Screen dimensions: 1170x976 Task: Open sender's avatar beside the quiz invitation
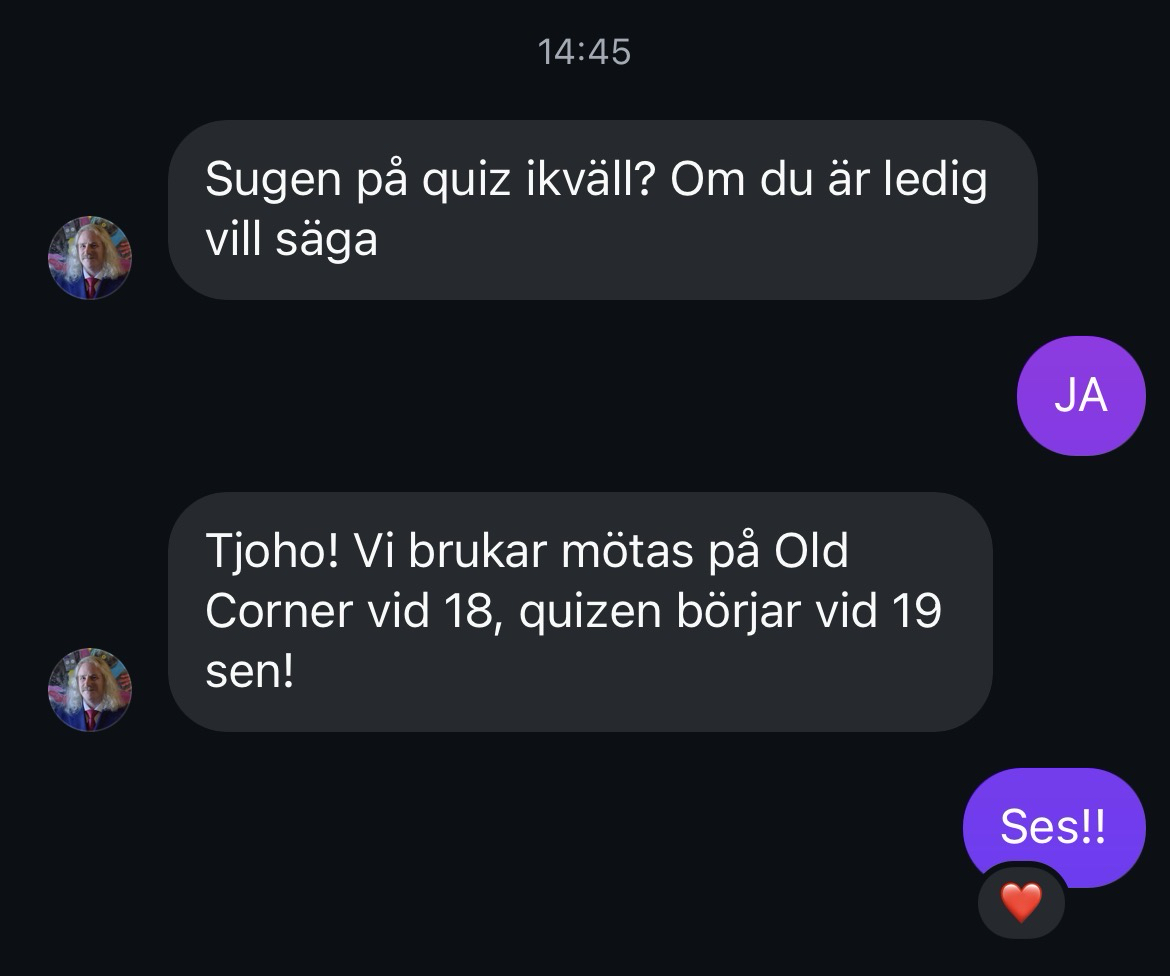(90, 257)
